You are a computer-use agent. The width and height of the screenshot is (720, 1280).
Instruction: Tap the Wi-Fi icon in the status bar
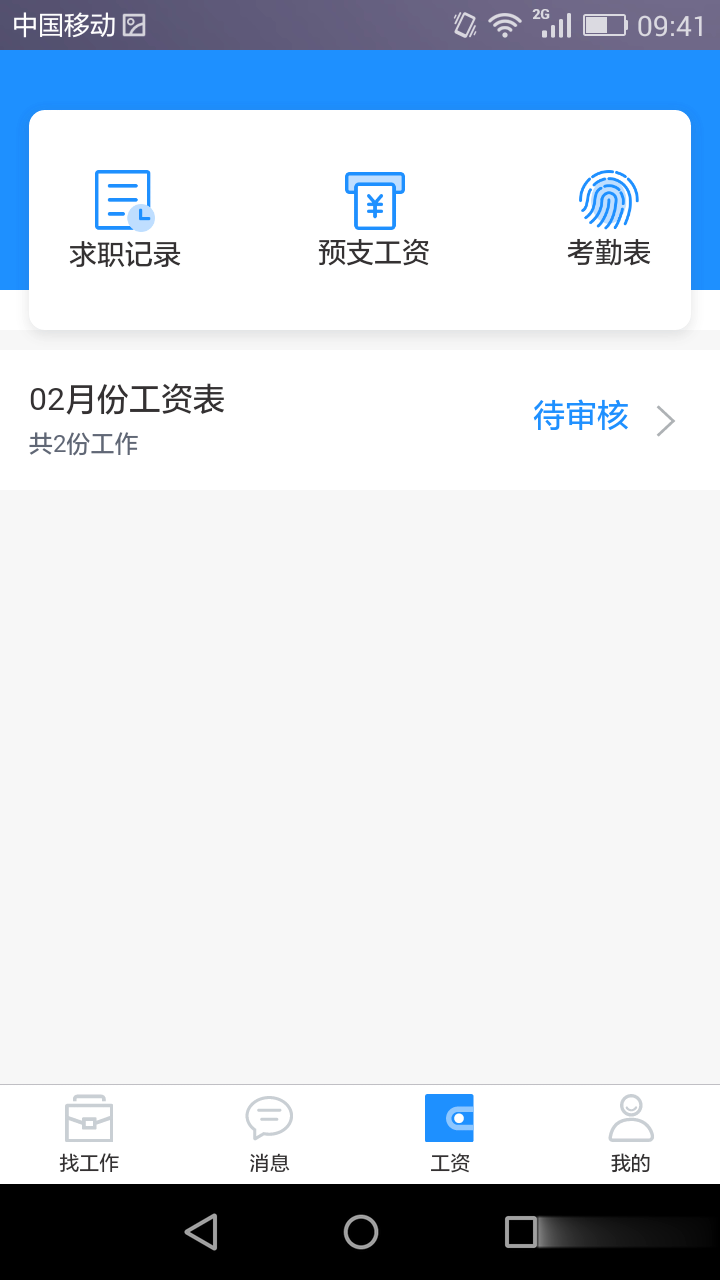tap(504, 24)
